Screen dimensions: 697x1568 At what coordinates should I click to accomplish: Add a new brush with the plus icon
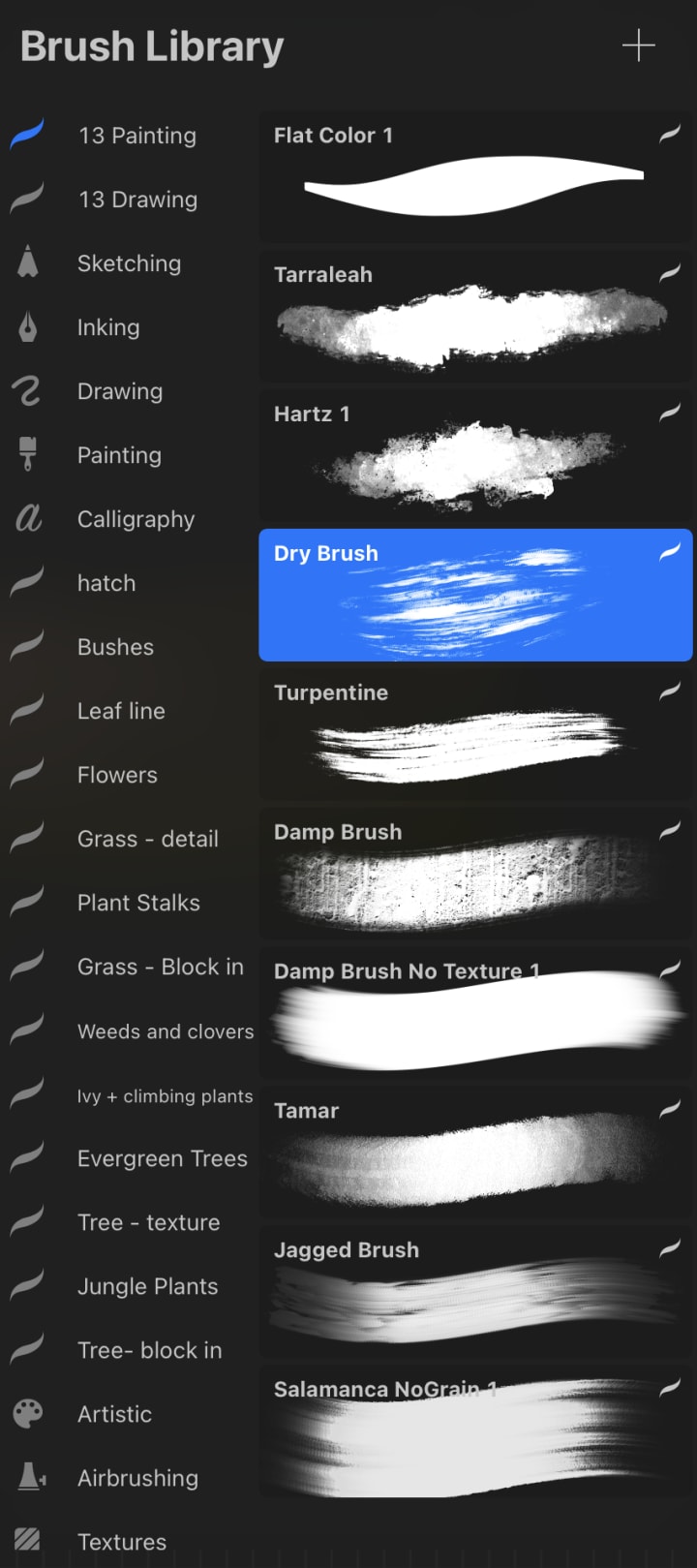click(638, 46)
